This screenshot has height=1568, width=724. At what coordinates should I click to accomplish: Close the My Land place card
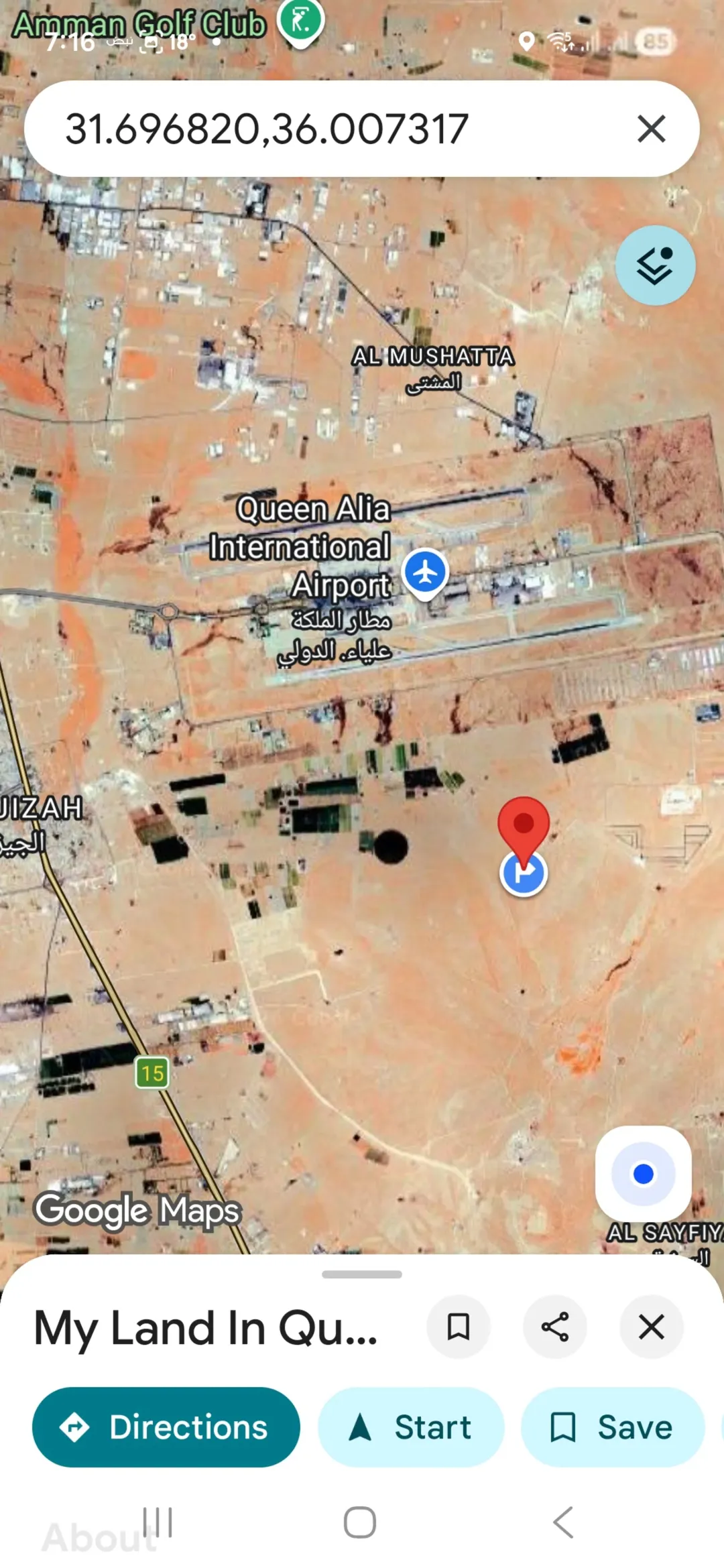pyautogui.click(x=652, y=1327)
